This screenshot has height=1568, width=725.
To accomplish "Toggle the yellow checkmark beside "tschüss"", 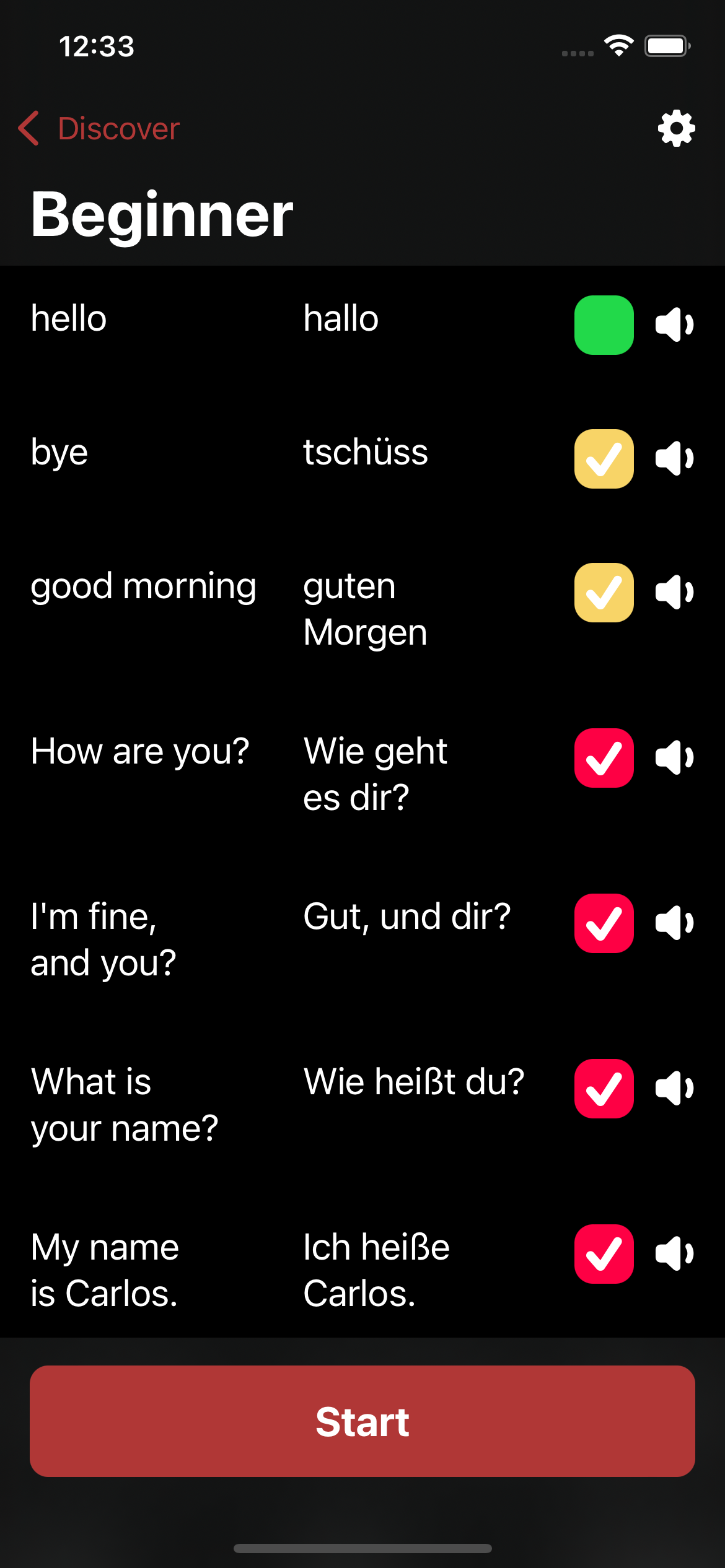I will (604, 458).
